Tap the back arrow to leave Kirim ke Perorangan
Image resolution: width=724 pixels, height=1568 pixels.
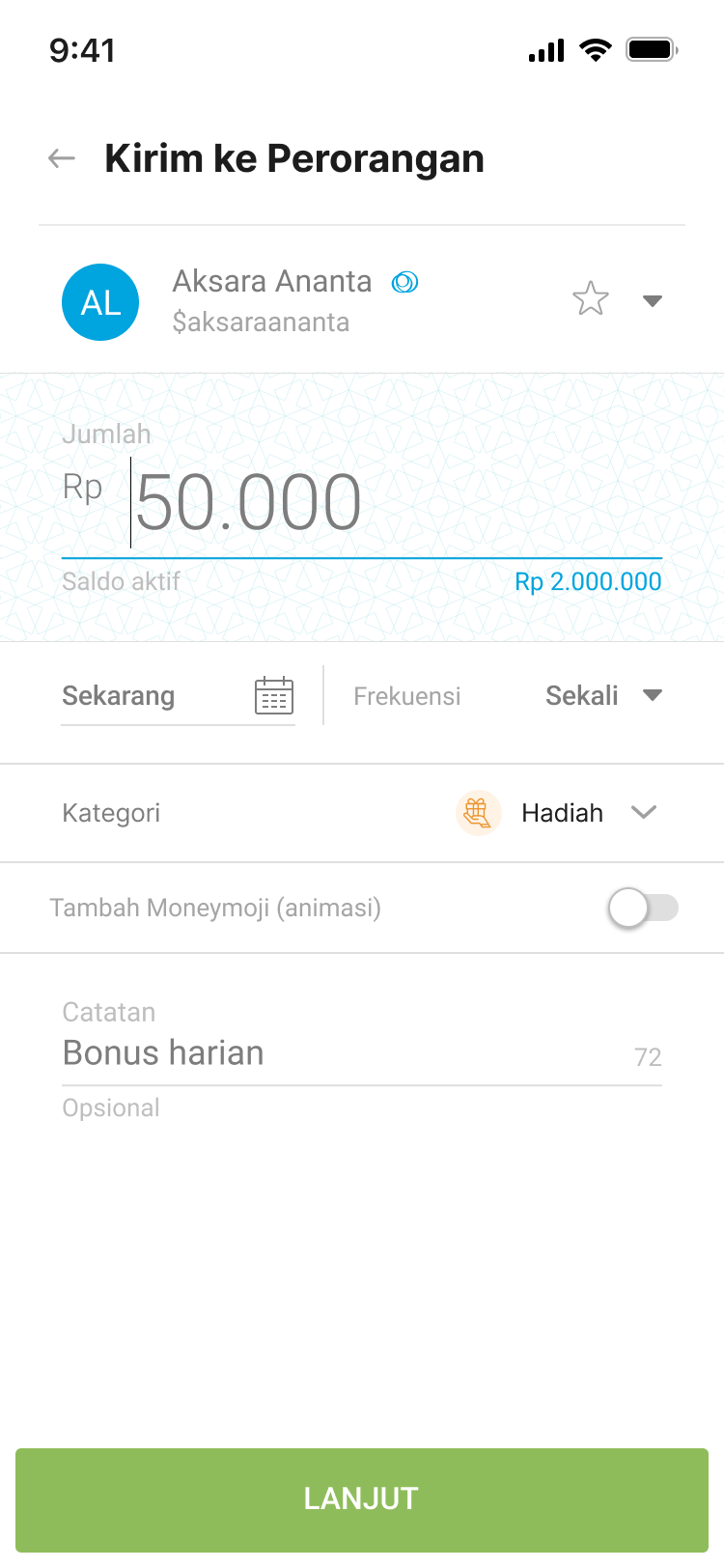point(60,157)
